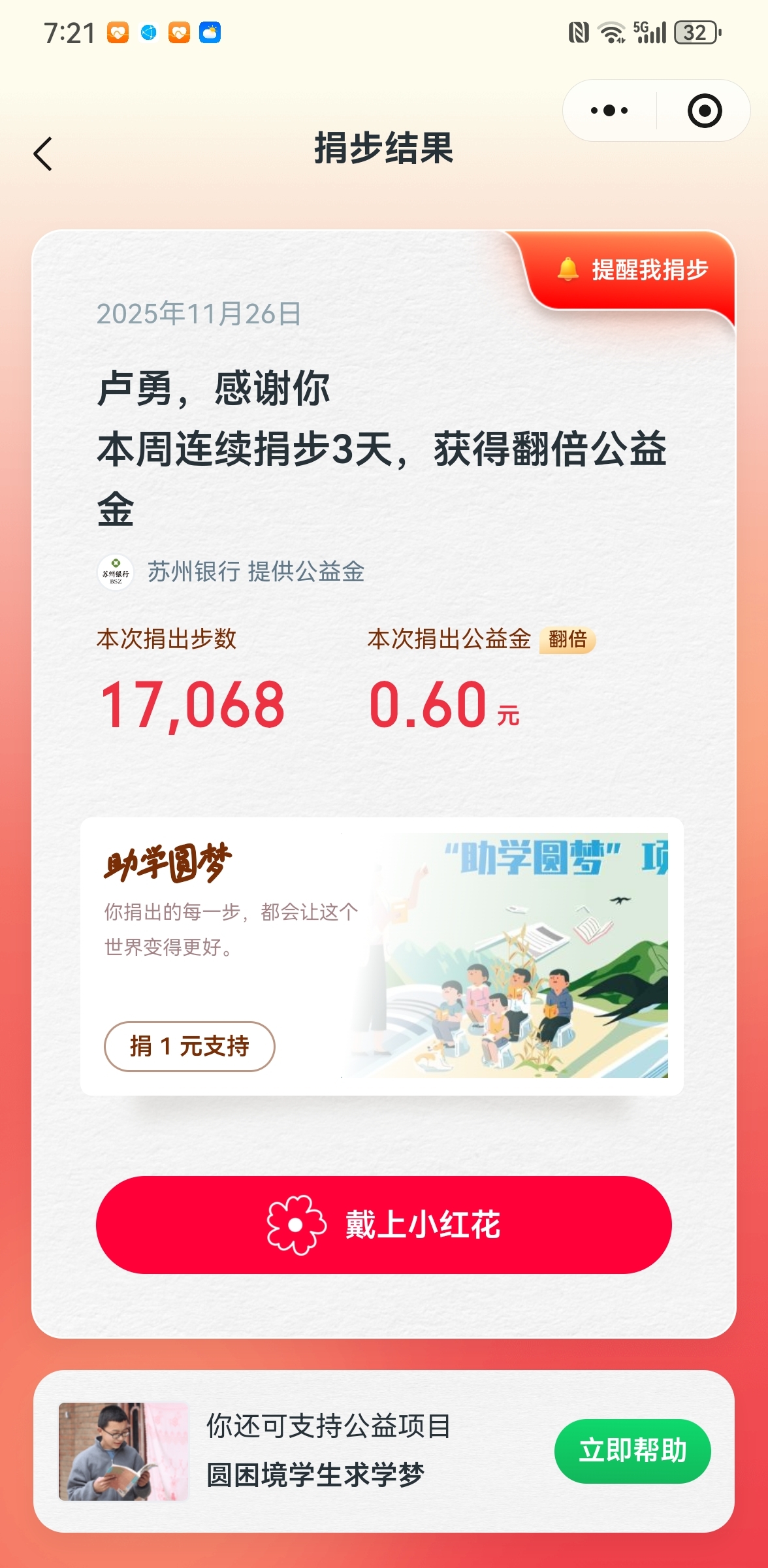Open the 圆困境学生求学梦 project photo
Image resolution: width=768 pixels, height=1568 pixels.
click(123, 1451)
